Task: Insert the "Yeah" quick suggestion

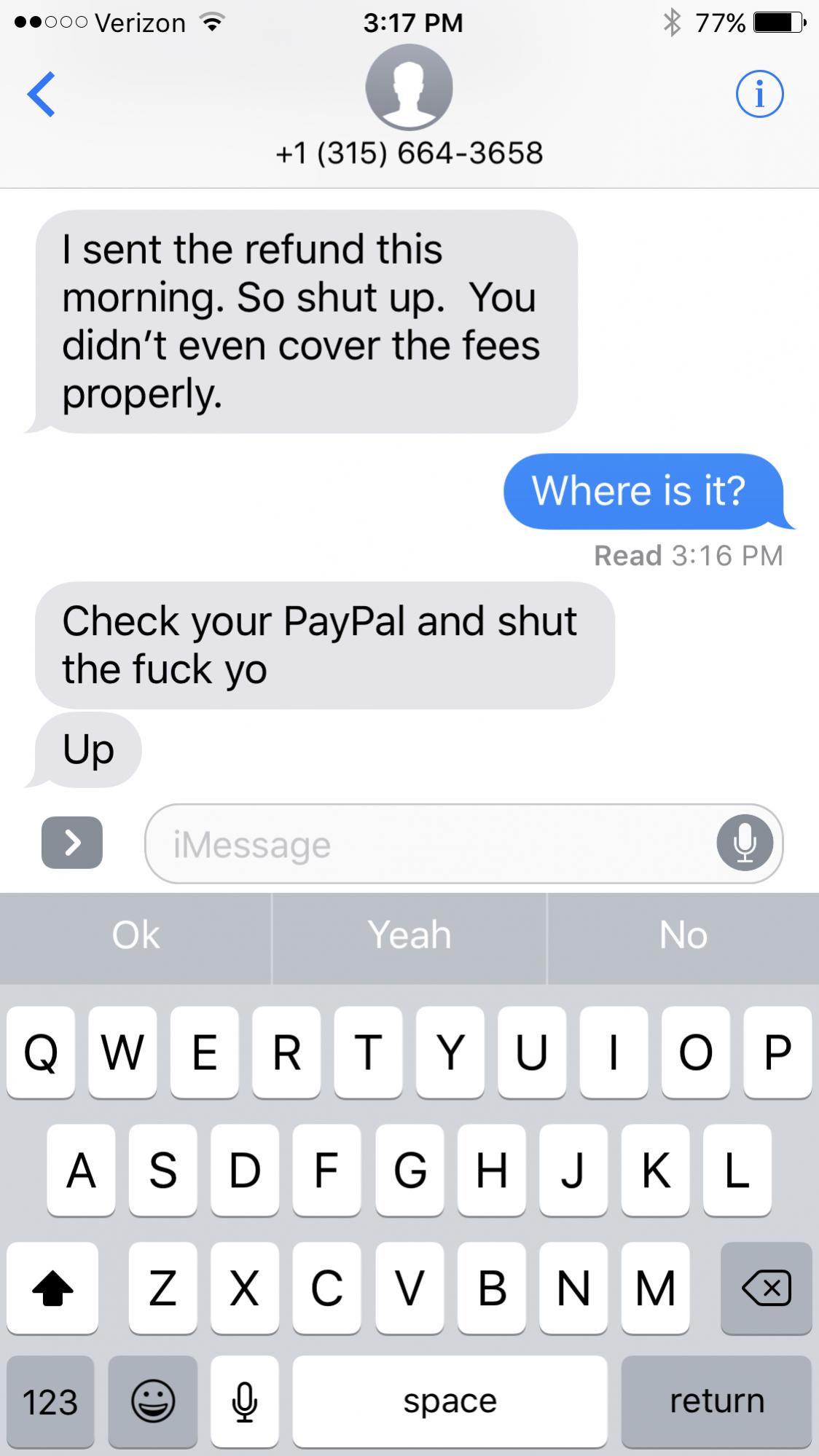Action: pyautogui.click(x=409, y=935)
